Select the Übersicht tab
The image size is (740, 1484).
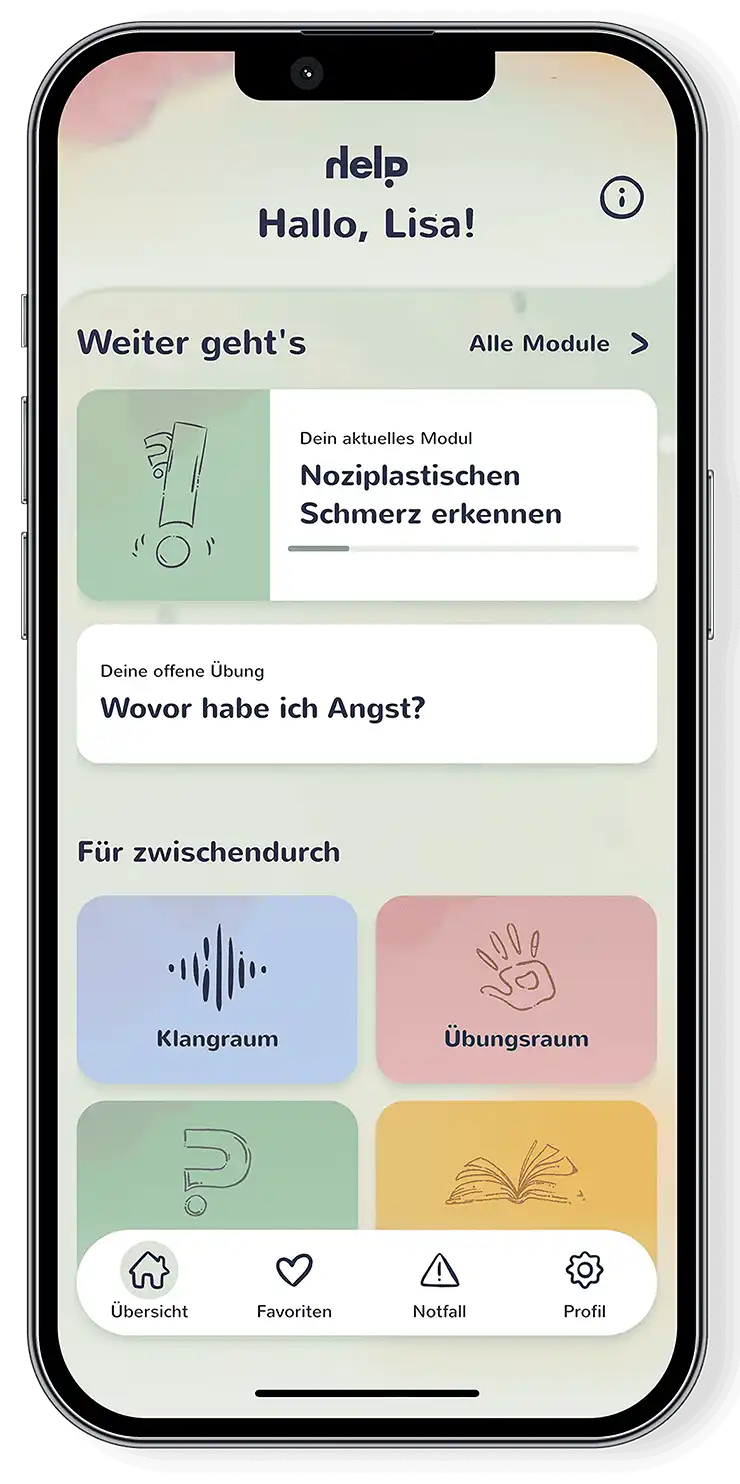pyautogui.click(x=149, y=1283)
